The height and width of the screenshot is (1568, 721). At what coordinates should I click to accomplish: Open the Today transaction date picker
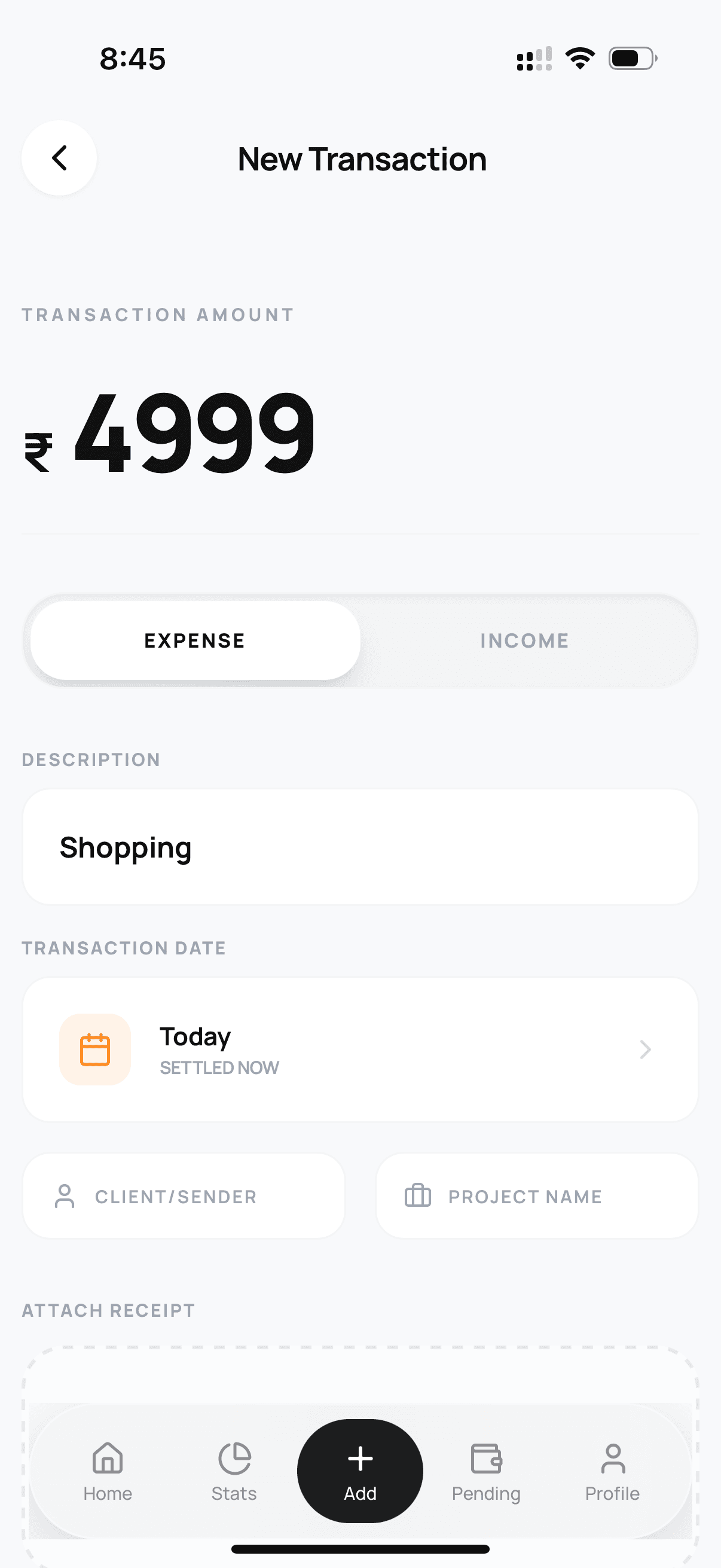coord(360,1050)
